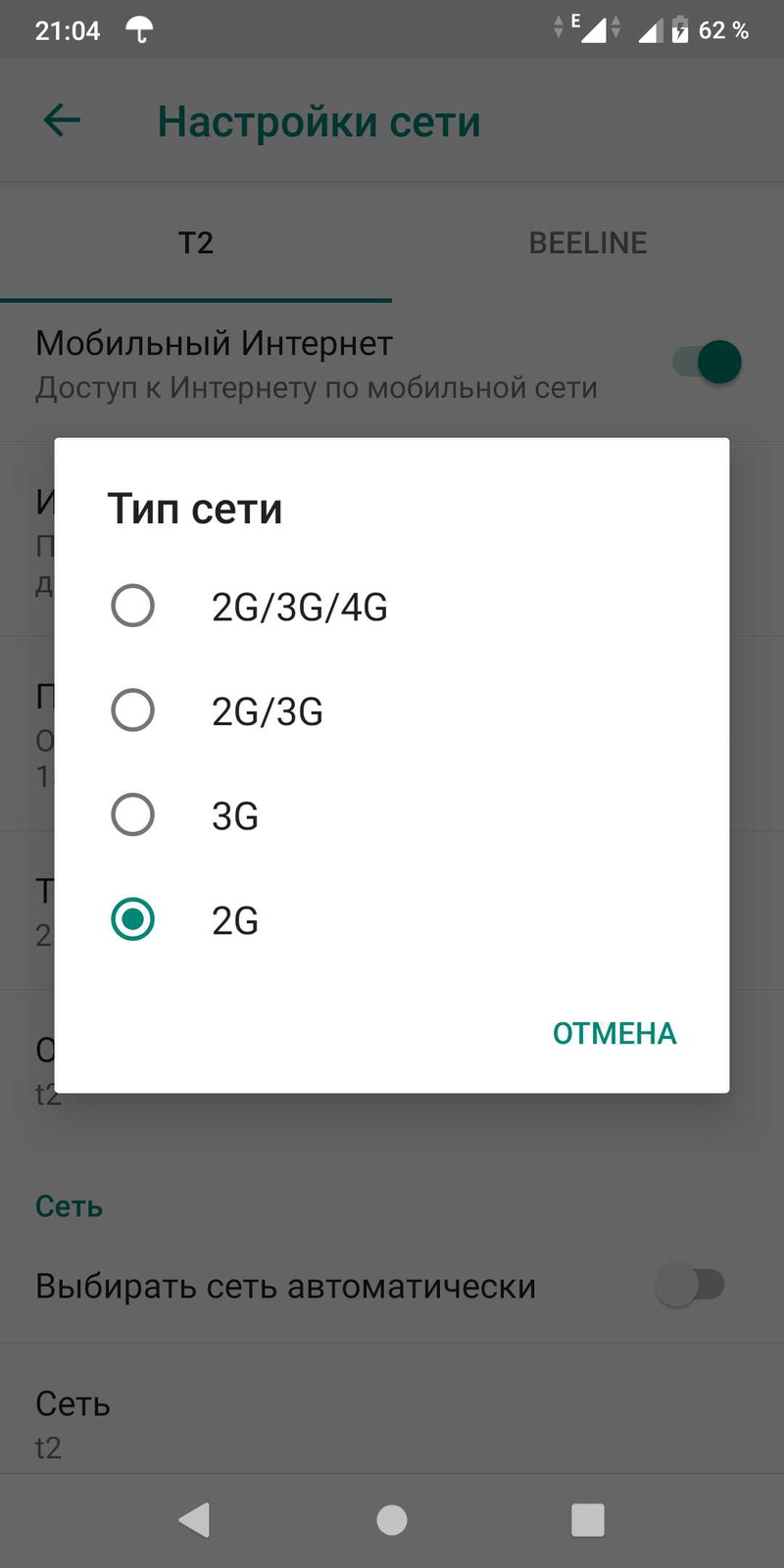784x1568 pixels.
Task: Go to the home screen
Action: click(392, 1520)
